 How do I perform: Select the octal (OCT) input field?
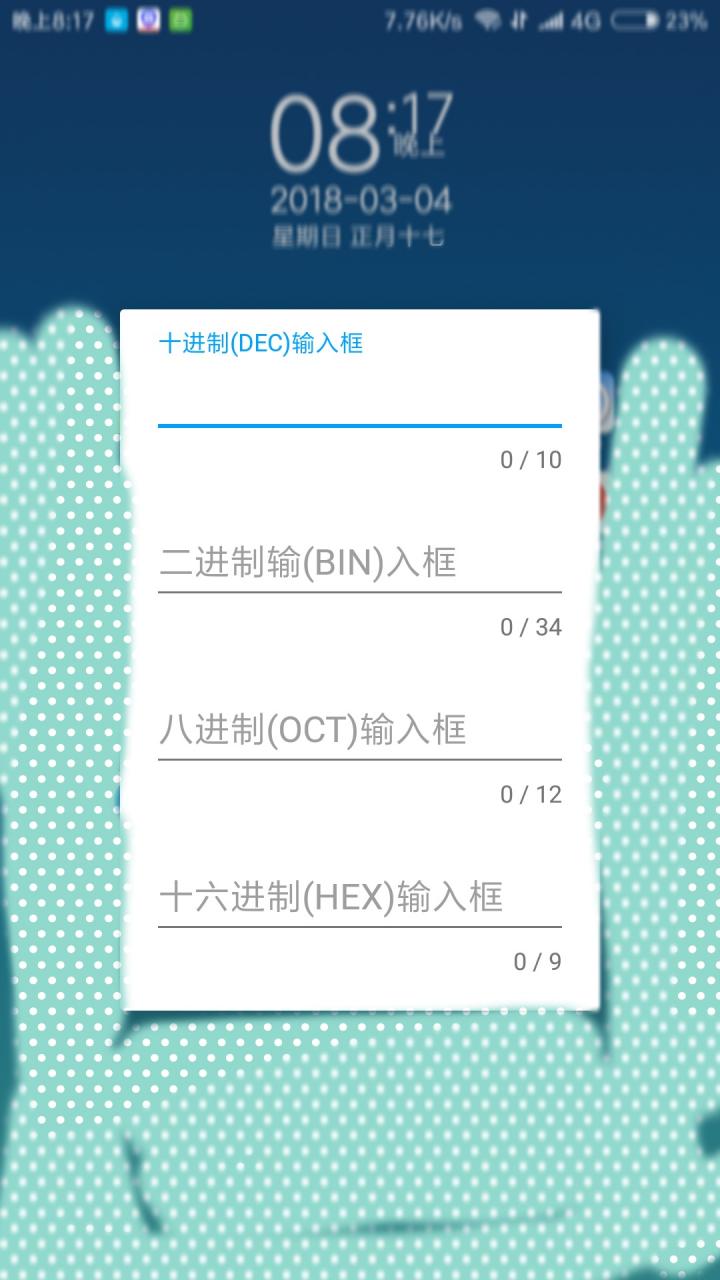point(359,730)
